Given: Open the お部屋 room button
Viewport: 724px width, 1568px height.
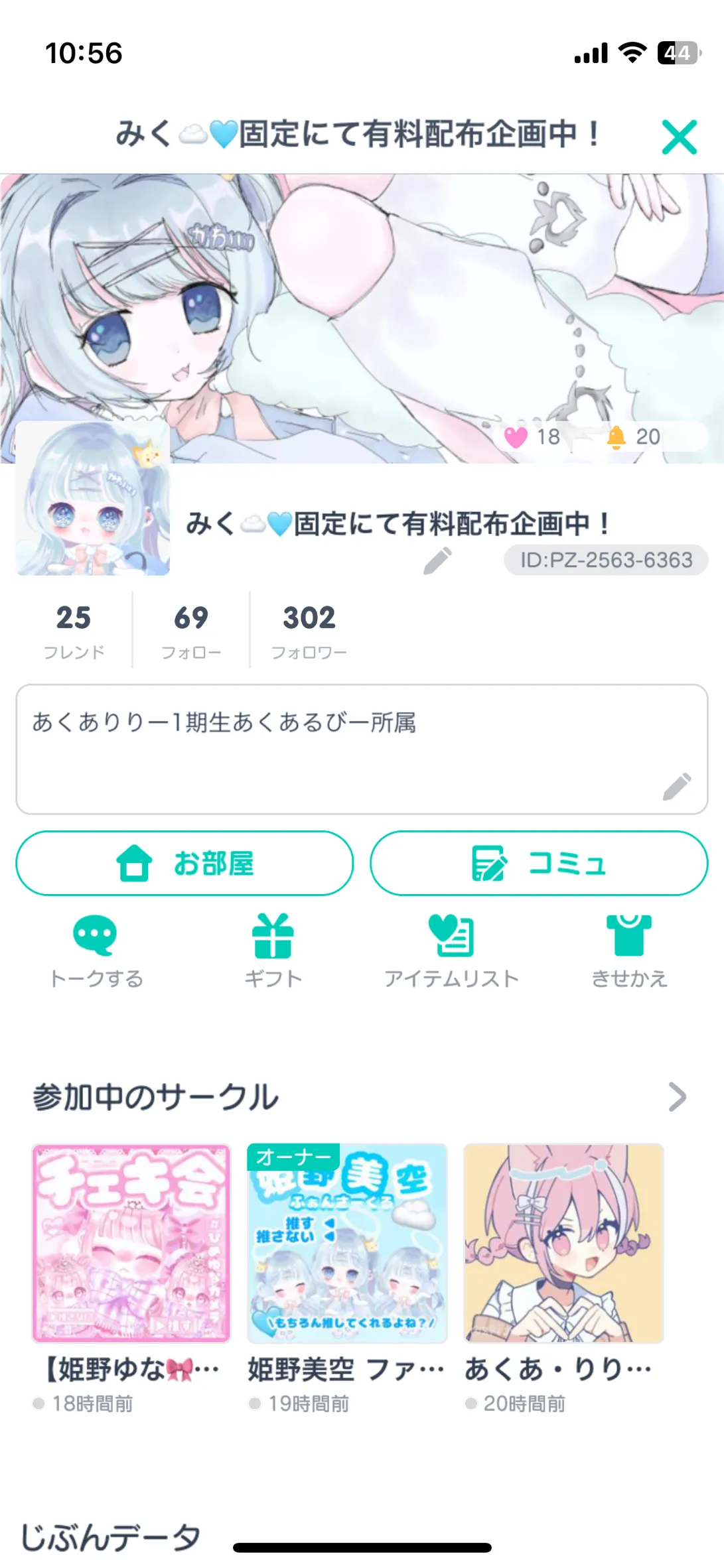Looking at the screenshot, I should tap(184, 864).
